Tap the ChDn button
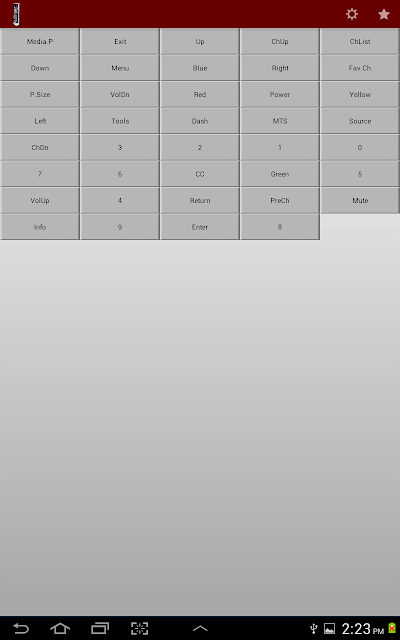 (40, 147)
